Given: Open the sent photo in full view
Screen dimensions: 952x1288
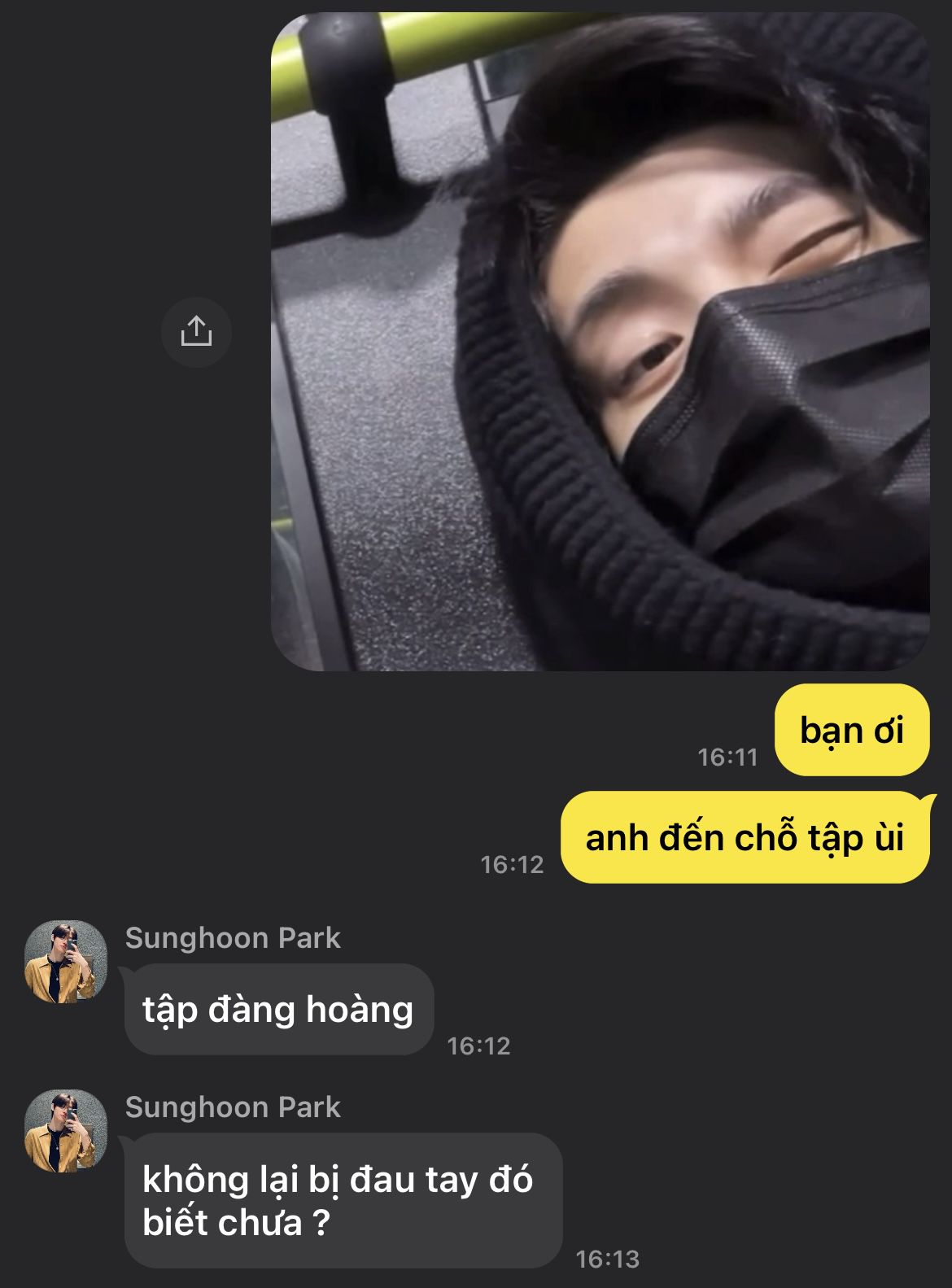Looking at the screenshot, I should point(600,342).
